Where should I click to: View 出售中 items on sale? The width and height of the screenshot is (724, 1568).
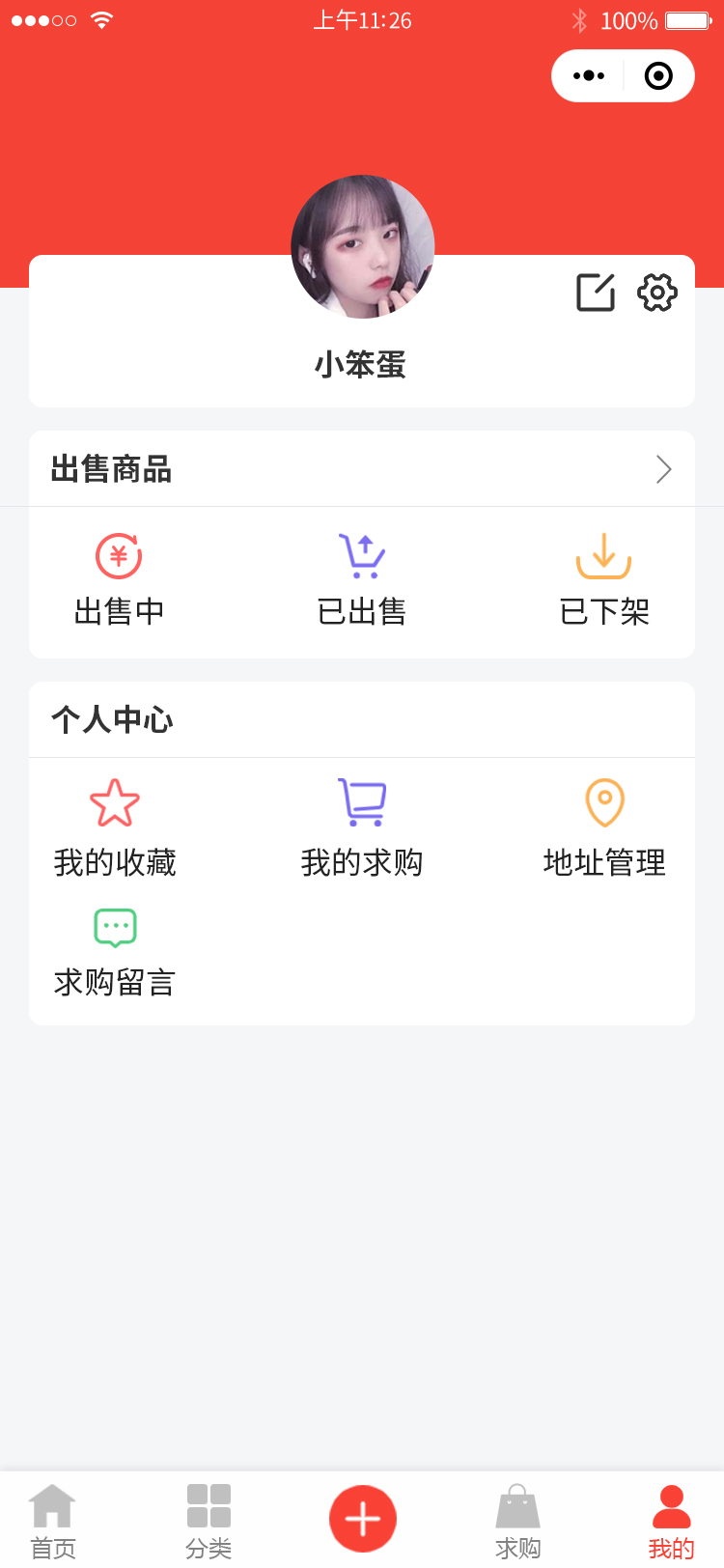[119, 581]
